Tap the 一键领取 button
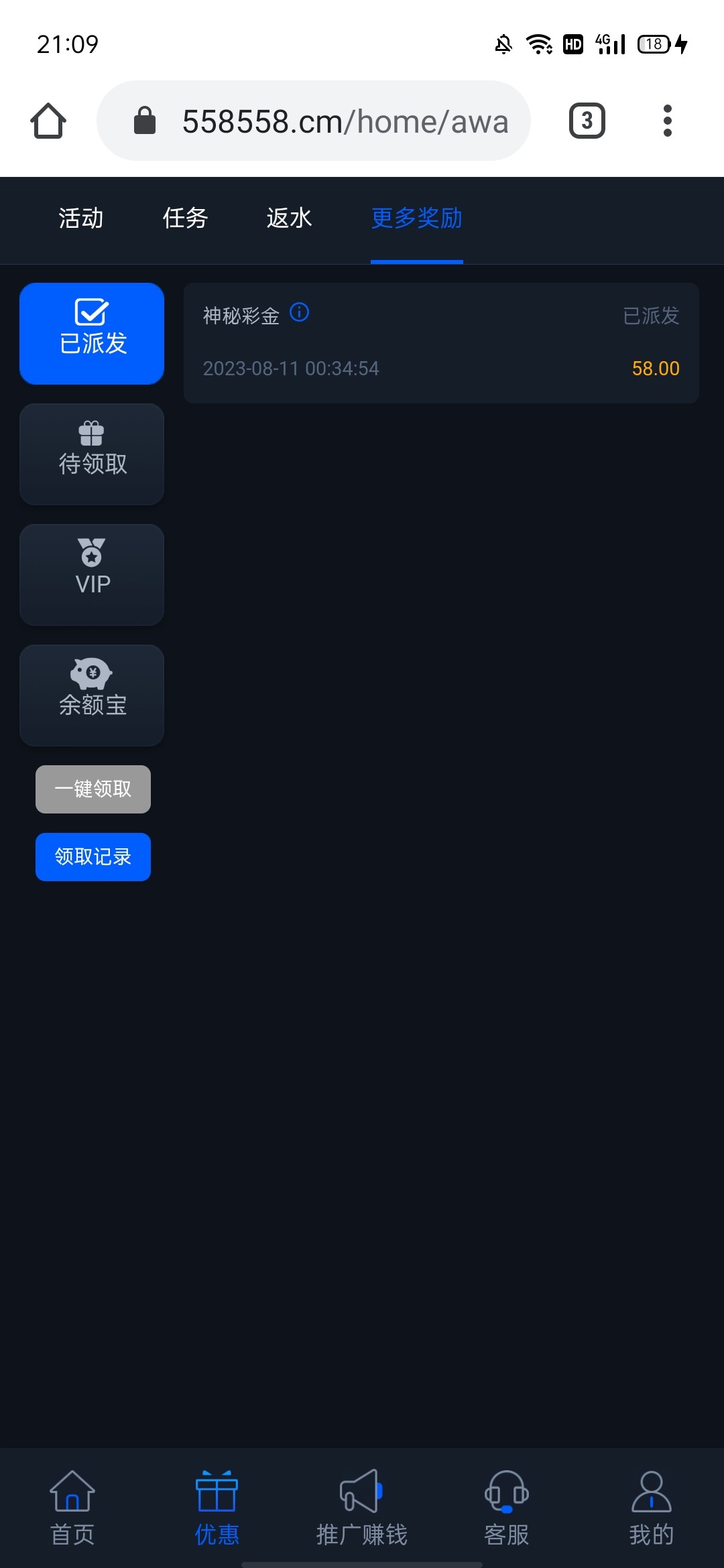 (93, 789)
